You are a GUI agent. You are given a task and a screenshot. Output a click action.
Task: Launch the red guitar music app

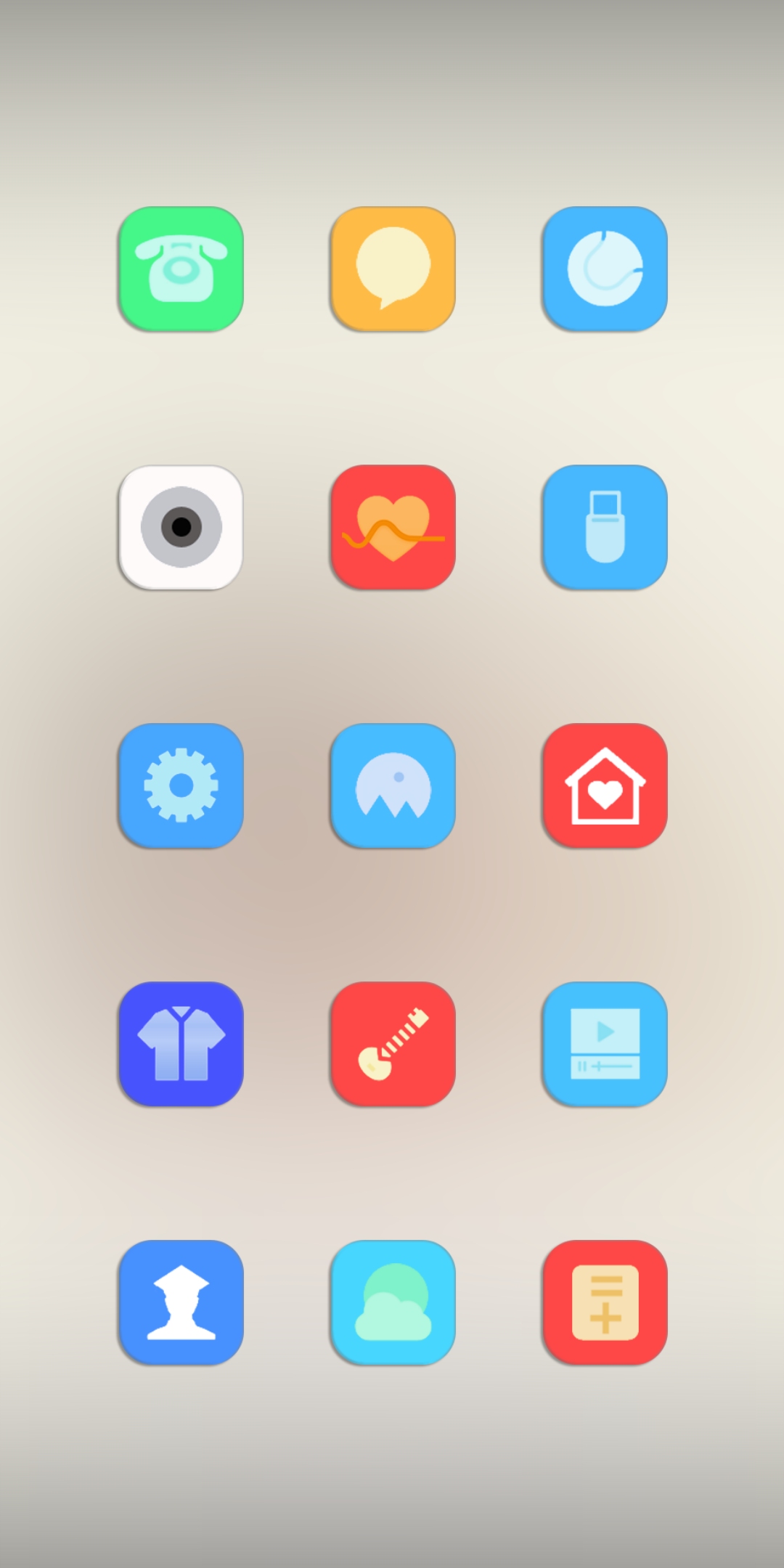(x=393, y=1044)
